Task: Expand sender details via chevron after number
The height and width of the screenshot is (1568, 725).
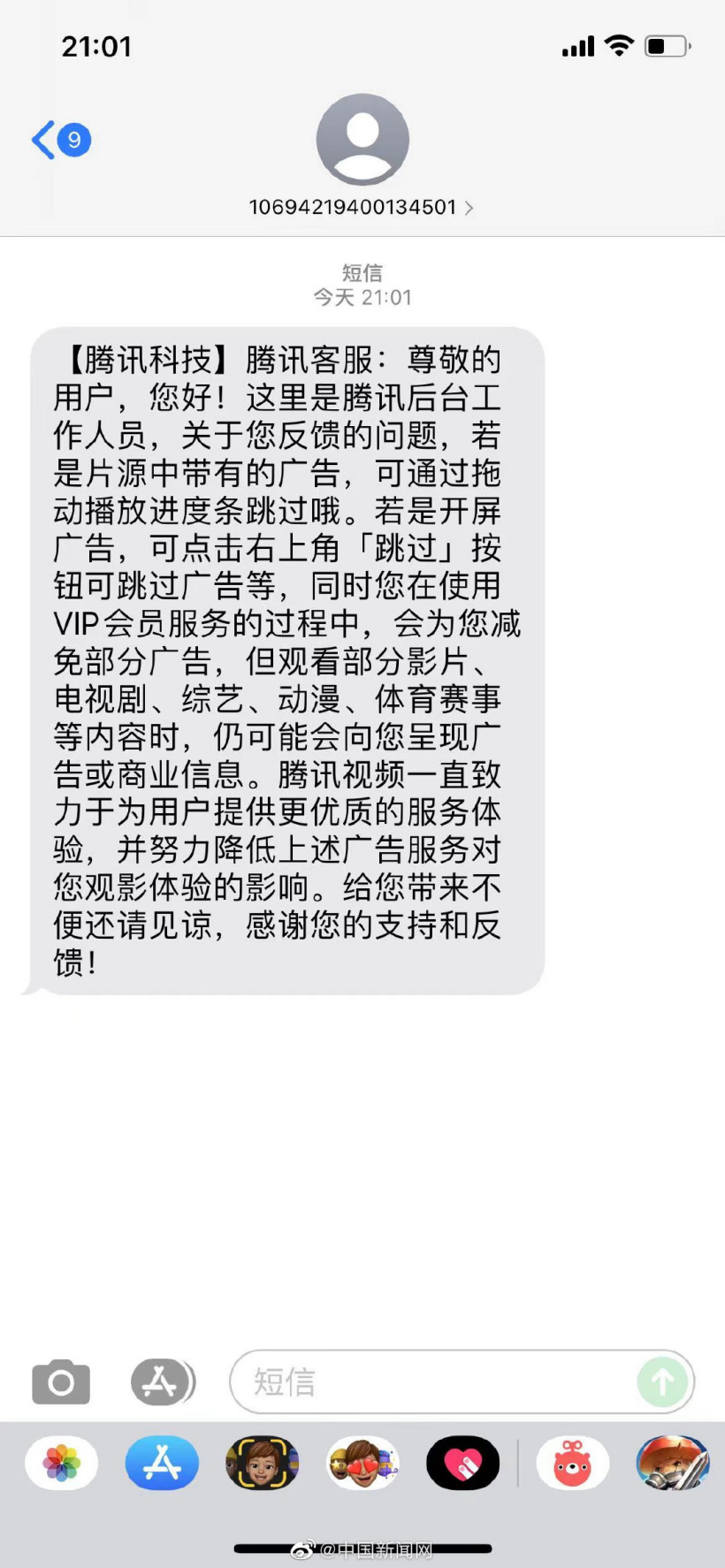Action: tap(469, 208)
